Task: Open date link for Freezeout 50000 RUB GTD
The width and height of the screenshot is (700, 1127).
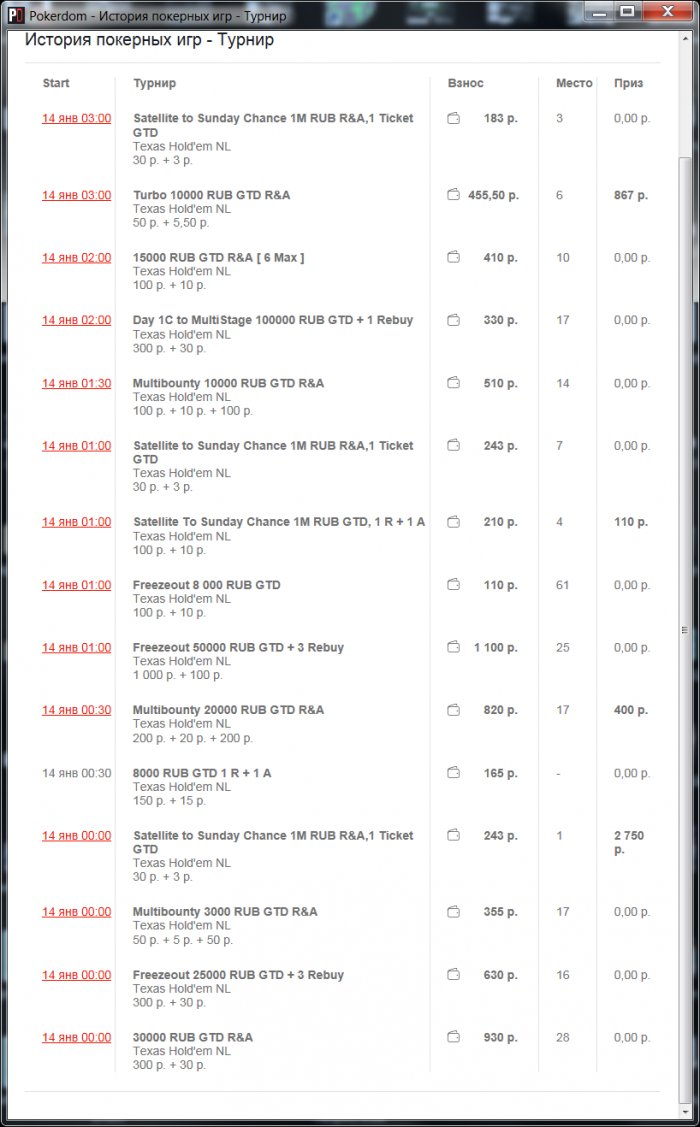Action: [x=76, y=648]
